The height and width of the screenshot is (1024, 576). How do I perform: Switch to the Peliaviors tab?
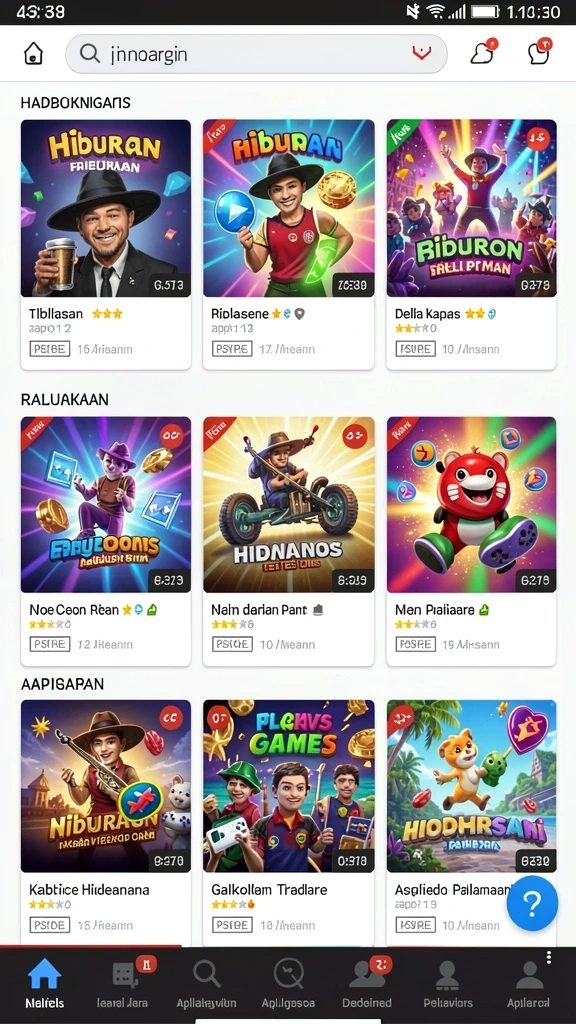447,984
